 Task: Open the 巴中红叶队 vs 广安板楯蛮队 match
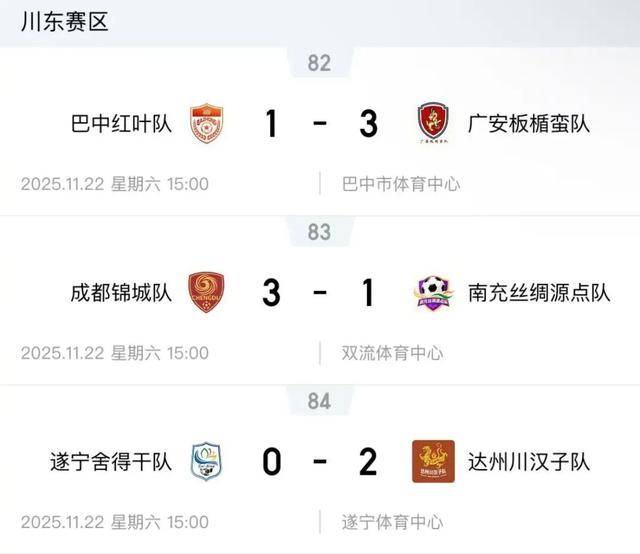[x=320, y=125]
